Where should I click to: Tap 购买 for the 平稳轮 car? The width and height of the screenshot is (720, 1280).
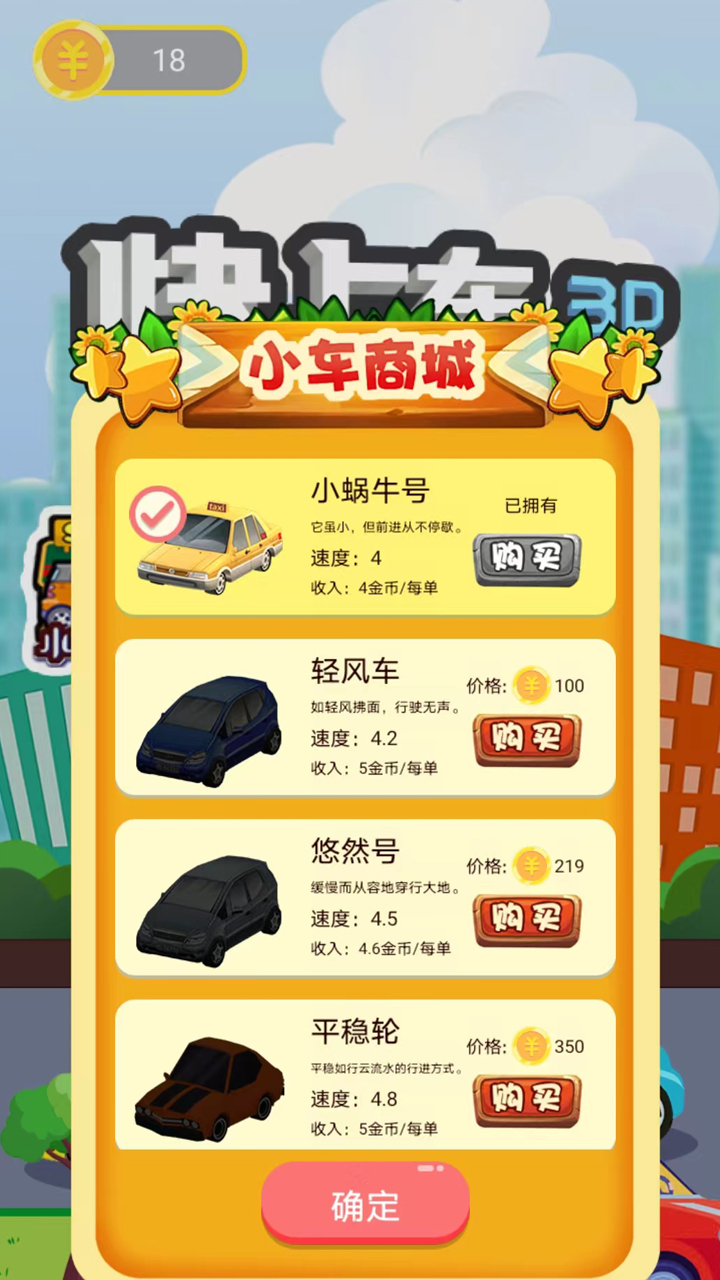pos(526,1099)
